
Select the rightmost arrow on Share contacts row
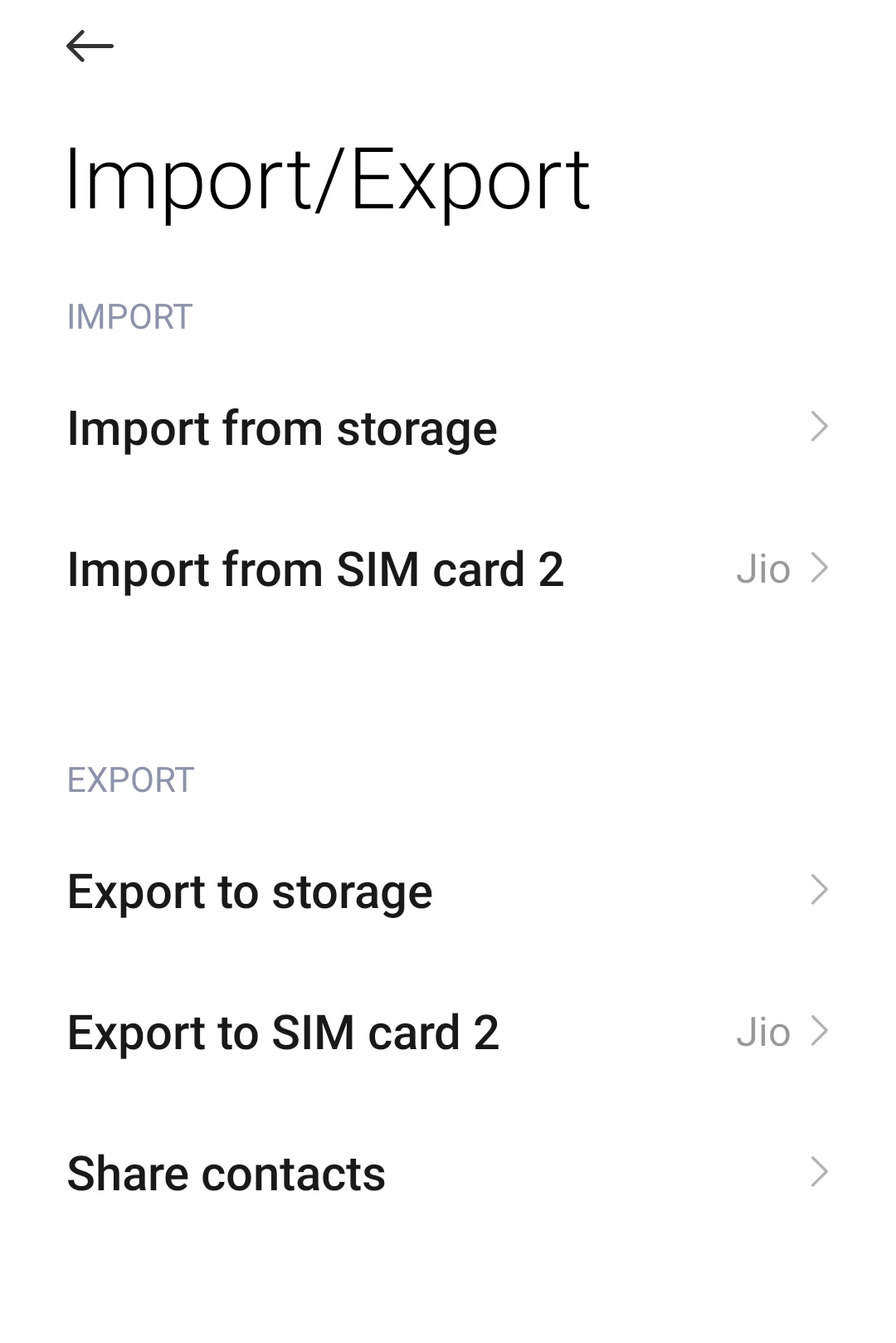click(820, 1172)
